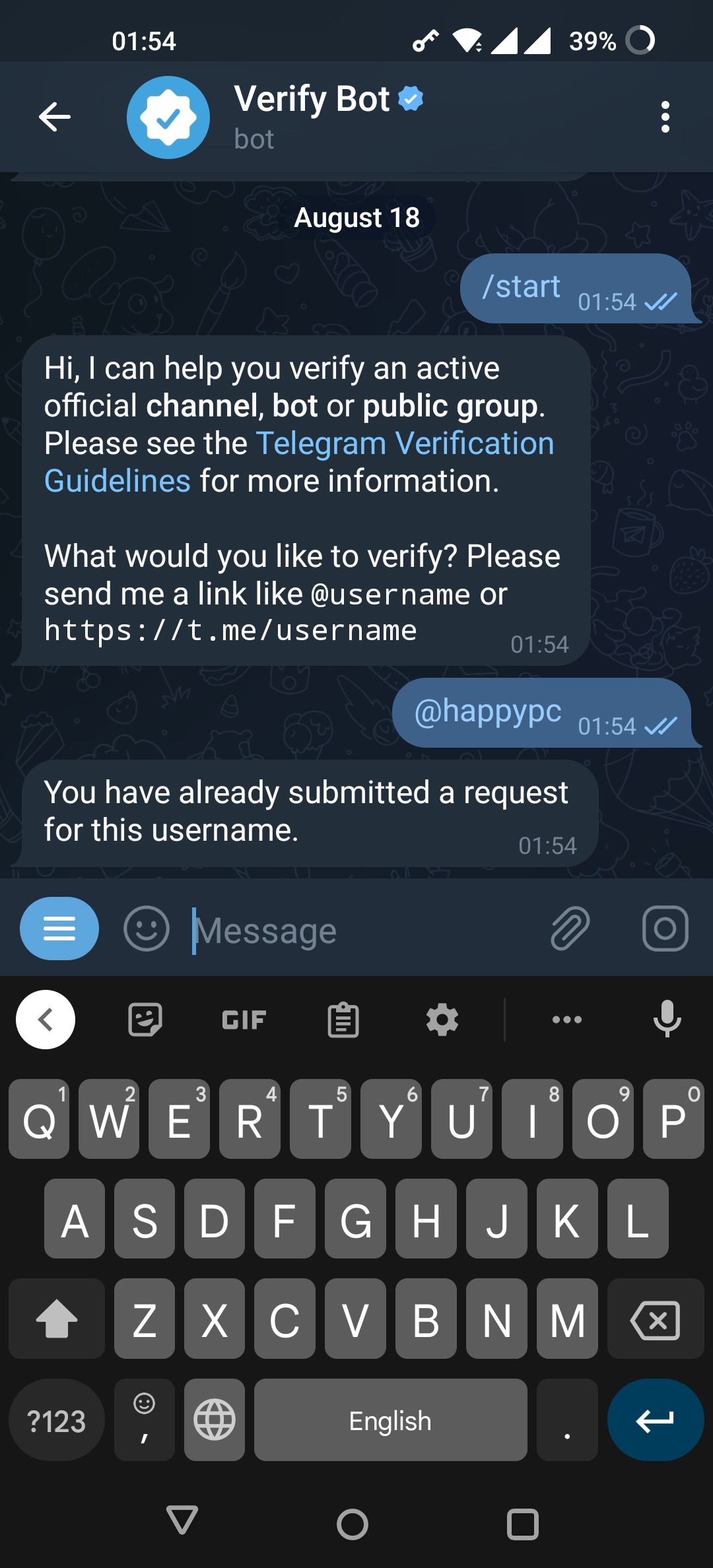Open the emoji picker in message bar
This screenshot has width=713, height=1568.
[147, 929]
